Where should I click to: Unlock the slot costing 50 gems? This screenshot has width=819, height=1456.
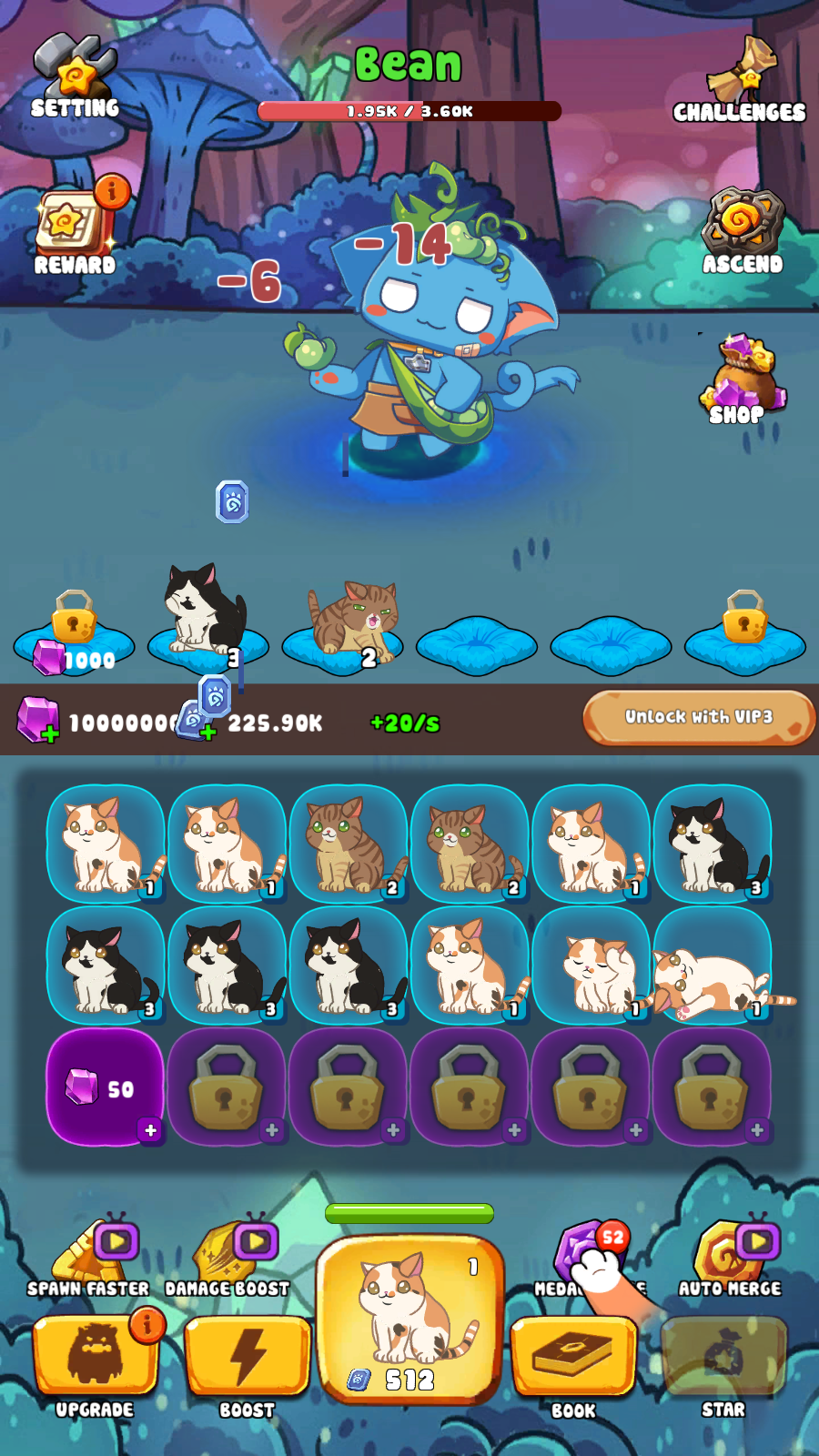click(x=106, y=1087)
